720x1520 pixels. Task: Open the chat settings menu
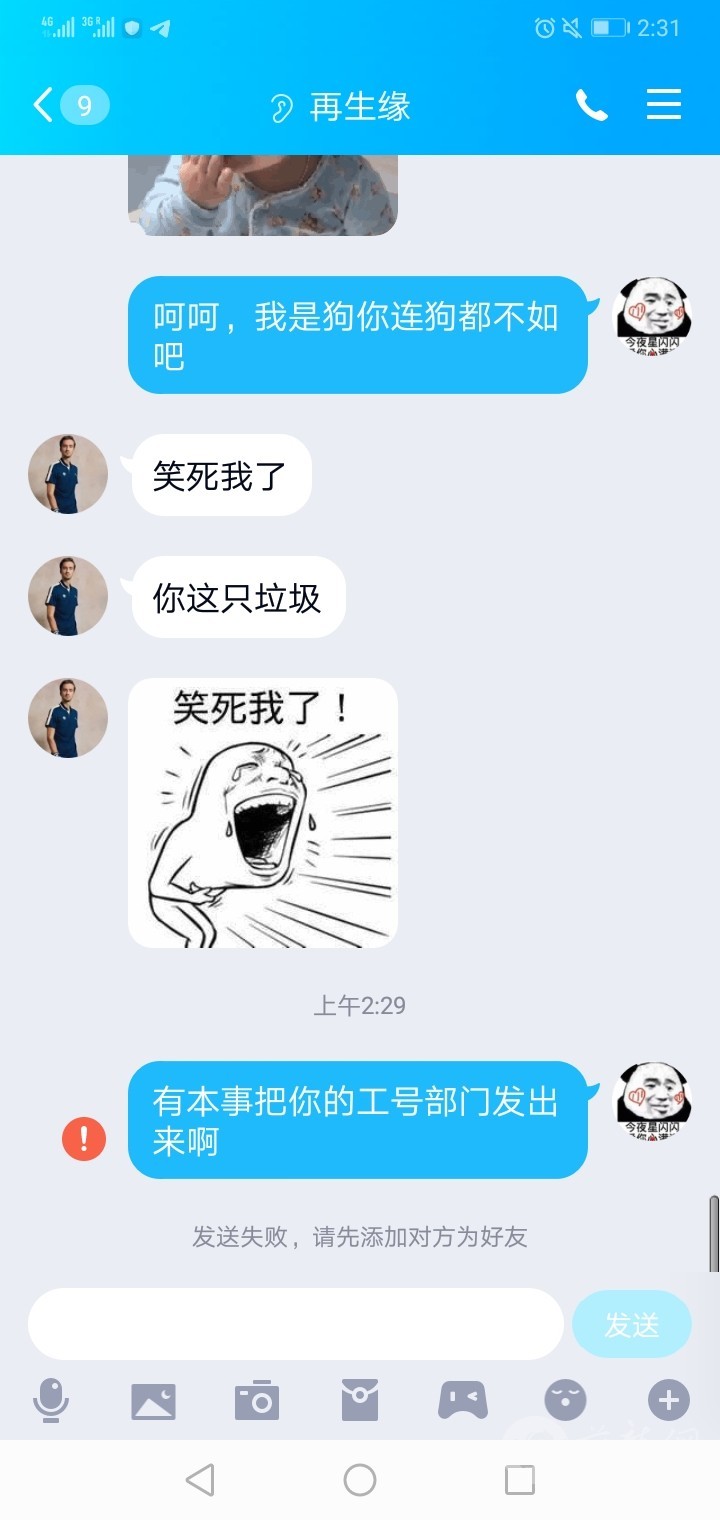[664, 105]
